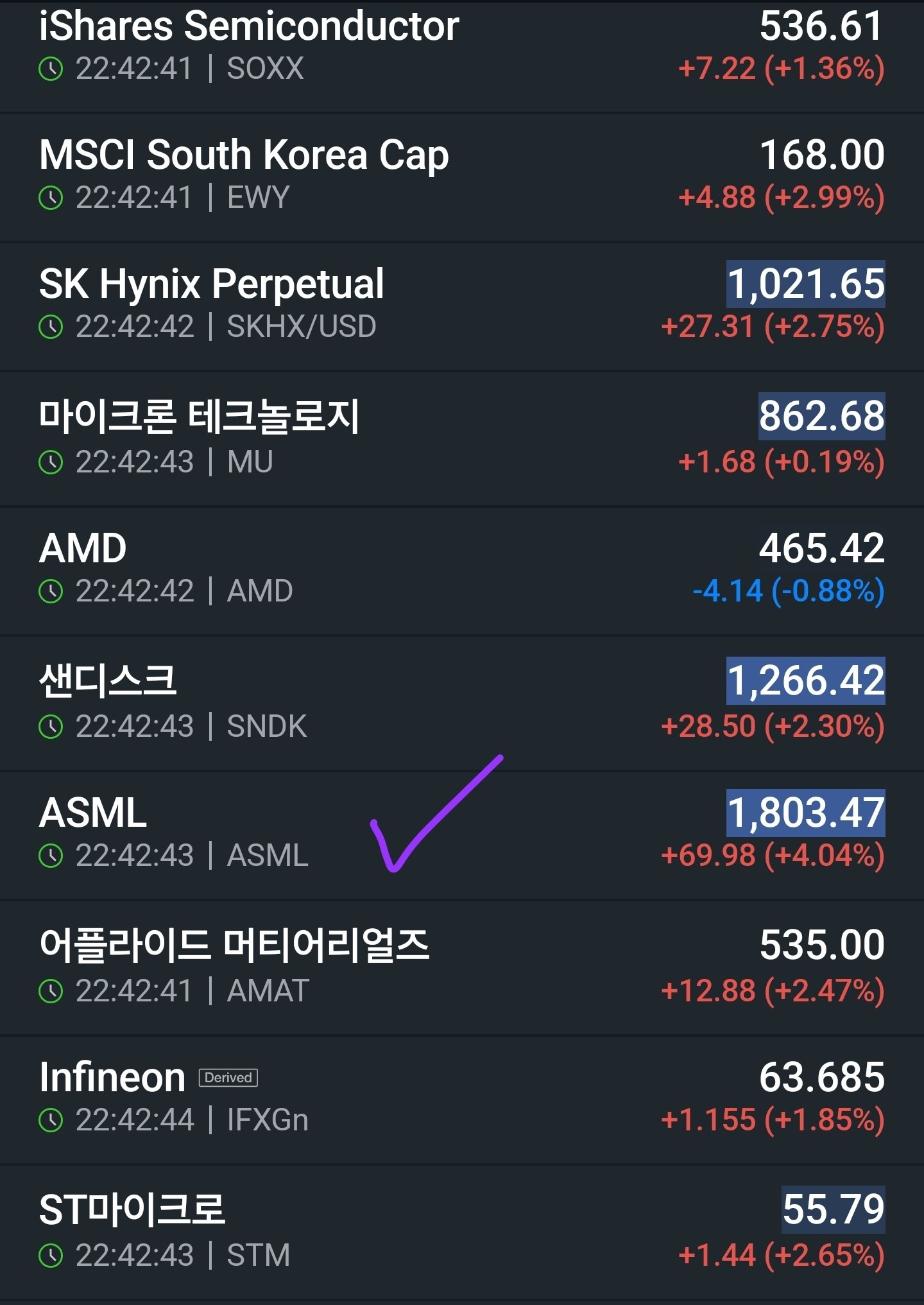
Task: View AMD stock details
Action: (462, 571)
